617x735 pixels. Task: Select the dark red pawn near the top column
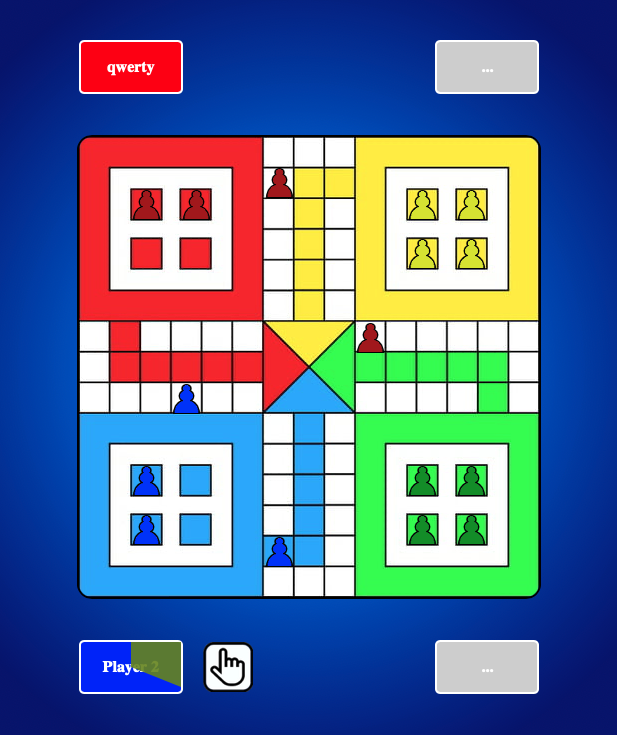pos(279,183)
